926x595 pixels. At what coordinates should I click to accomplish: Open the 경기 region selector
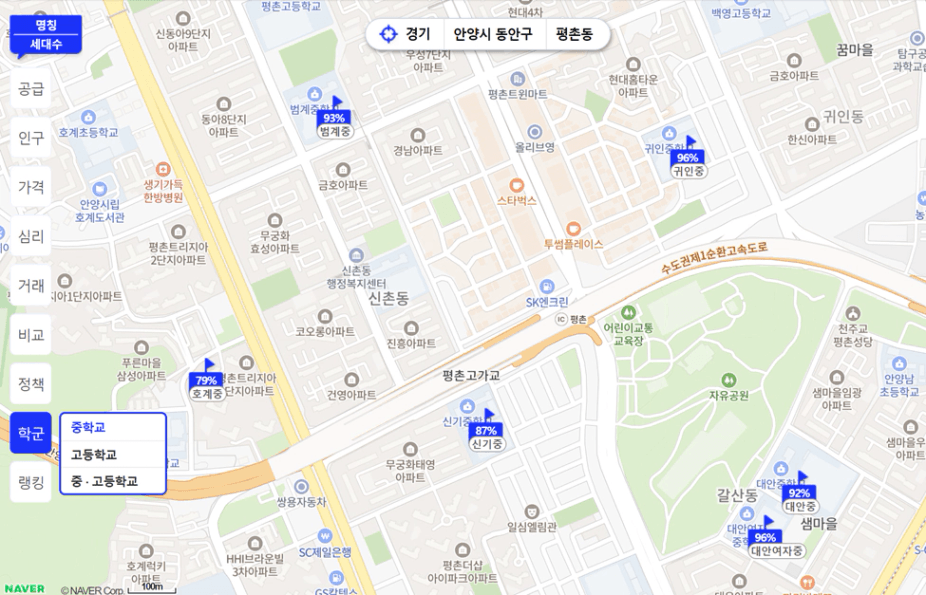(x=418, y=34)
